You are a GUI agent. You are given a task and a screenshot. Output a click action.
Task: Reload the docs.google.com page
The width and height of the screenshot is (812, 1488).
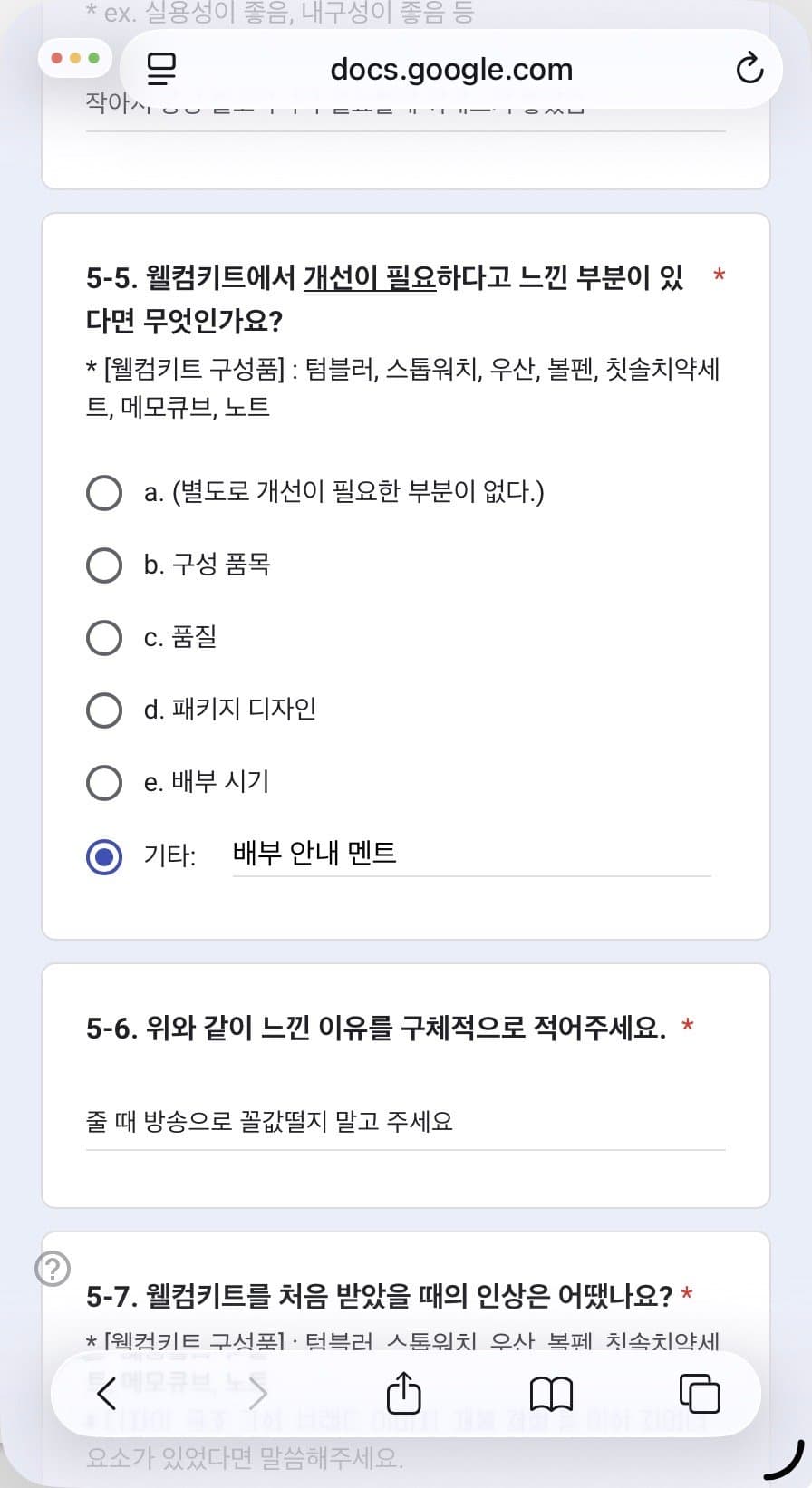749,69
